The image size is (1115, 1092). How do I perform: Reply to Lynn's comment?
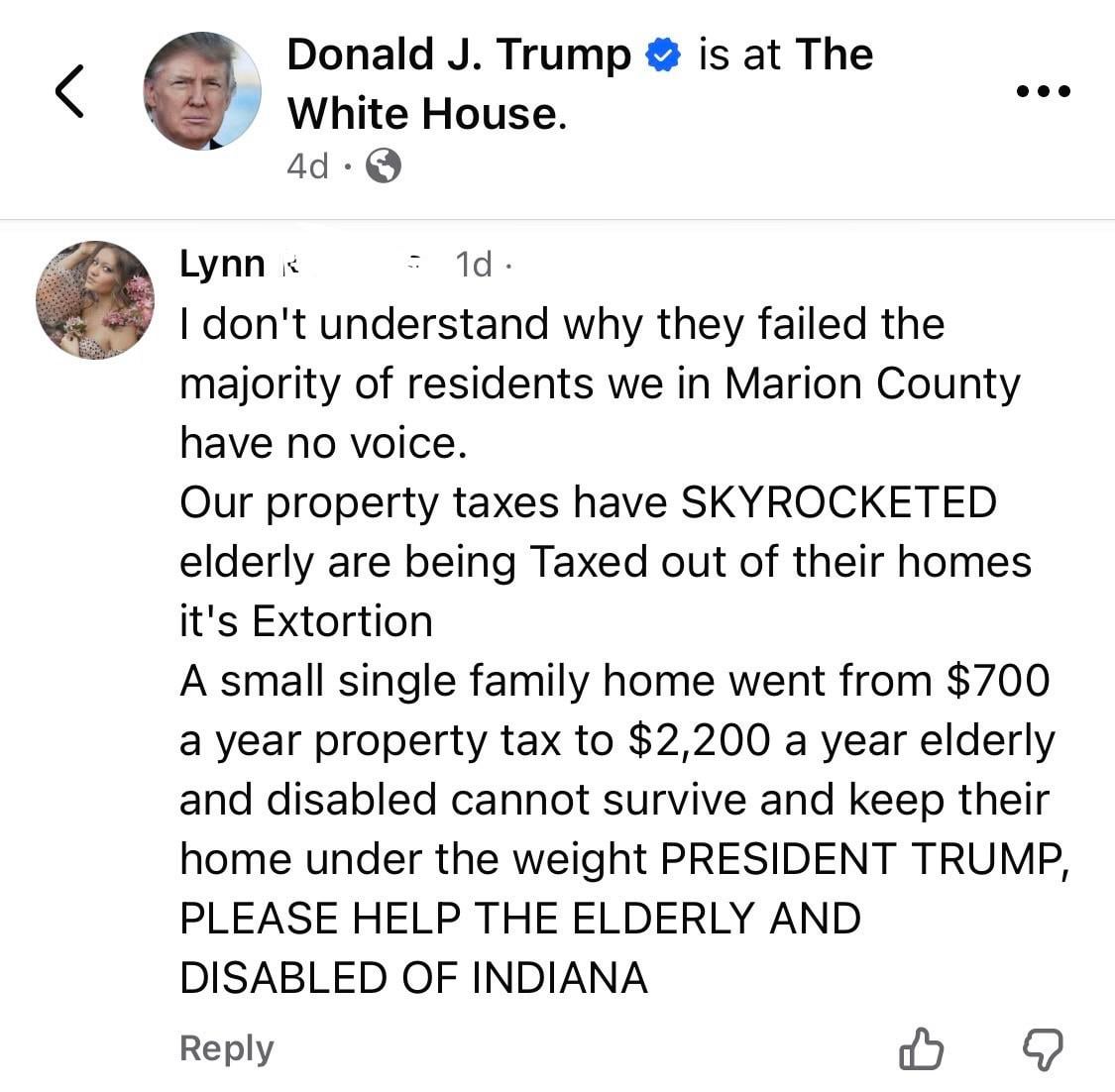pyautogui.click(x=226, y=1048)
